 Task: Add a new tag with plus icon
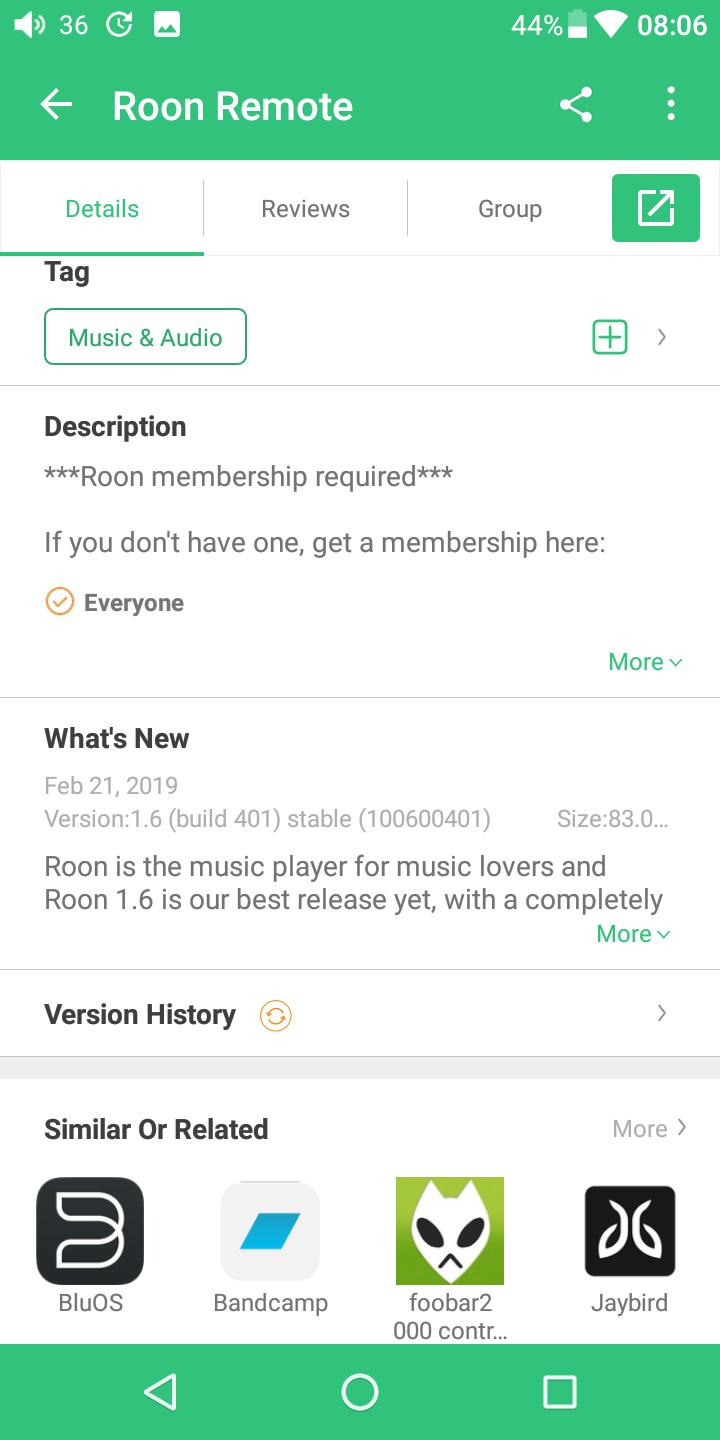coord(610,337)
